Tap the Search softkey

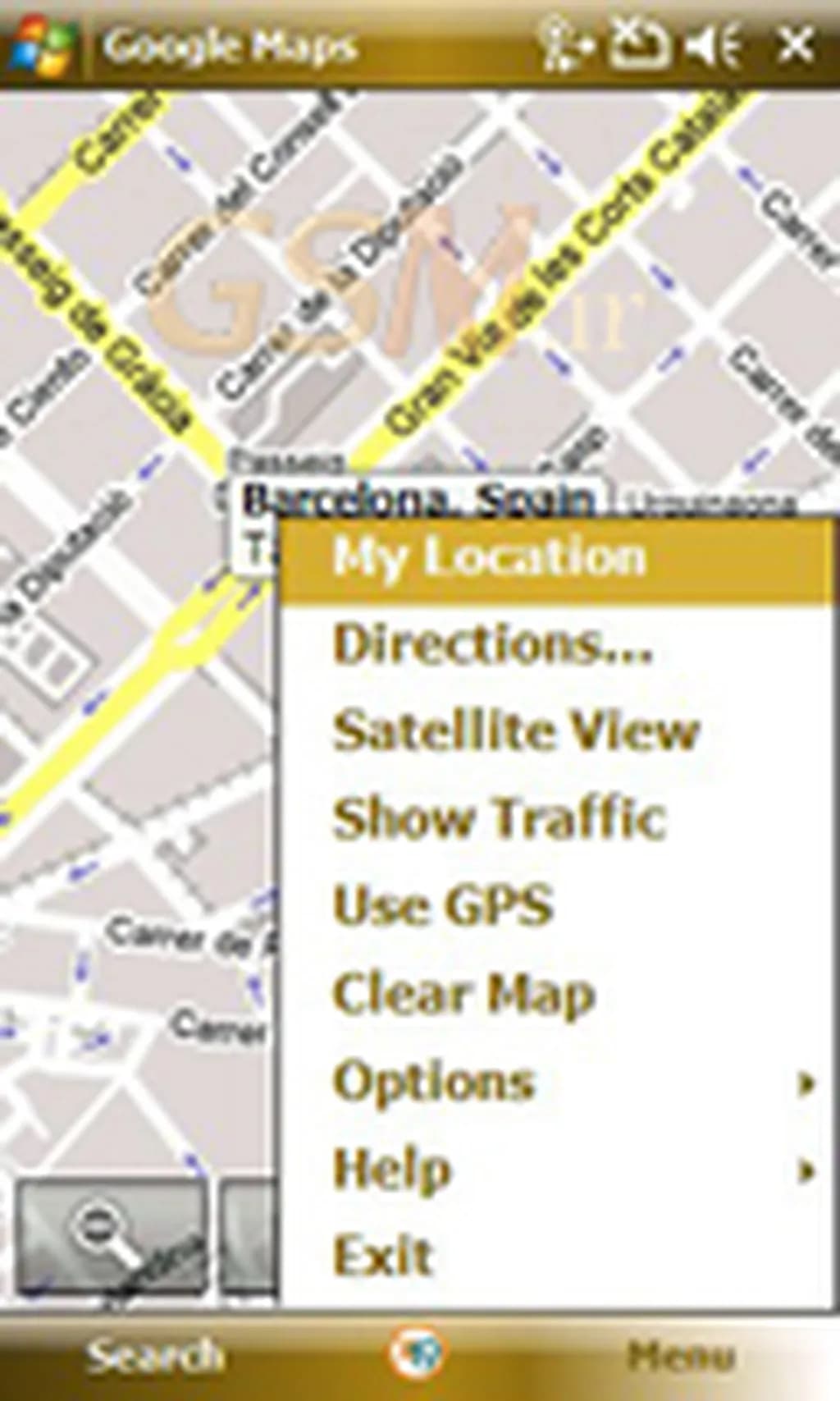click(154, 1355)
